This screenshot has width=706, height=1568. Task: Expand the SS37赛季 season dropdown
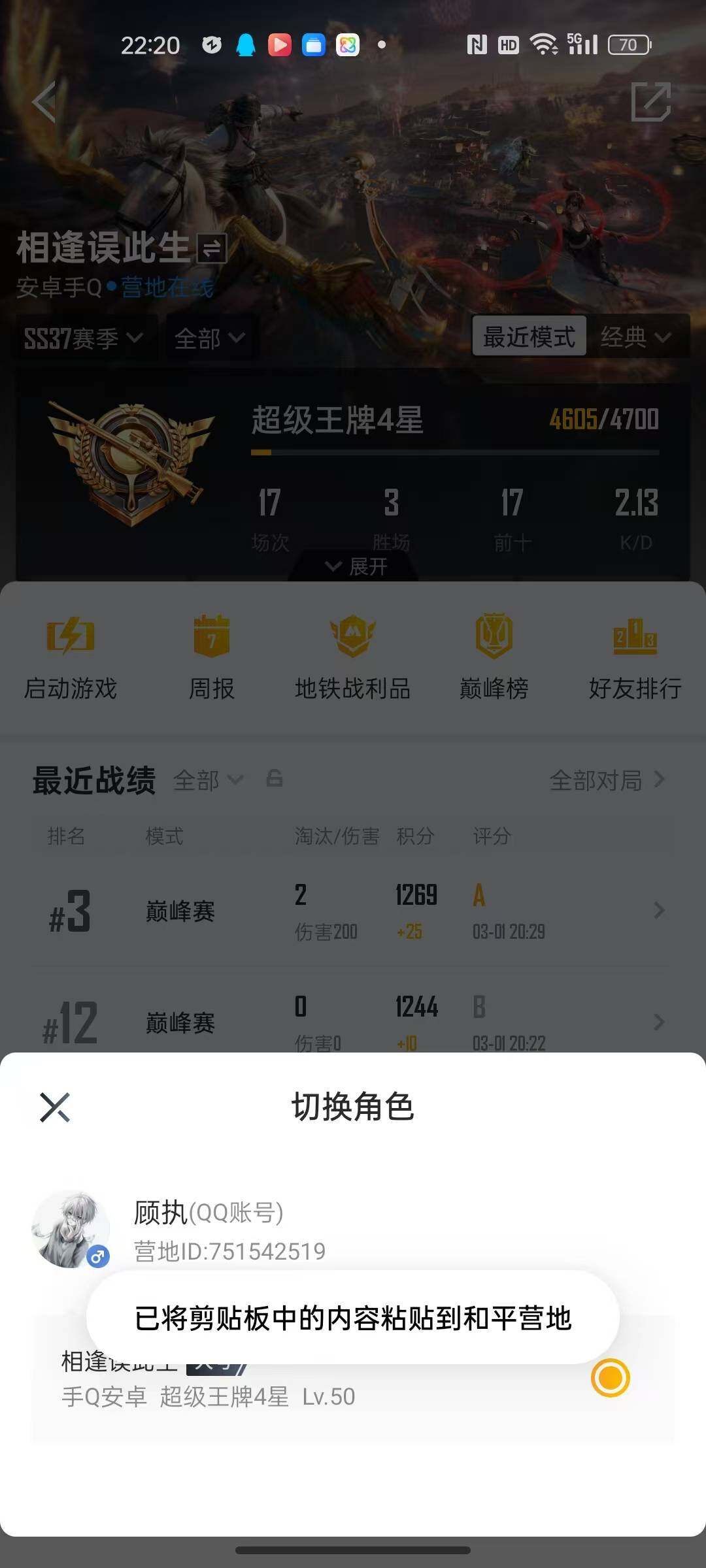[x=82, y=338]
